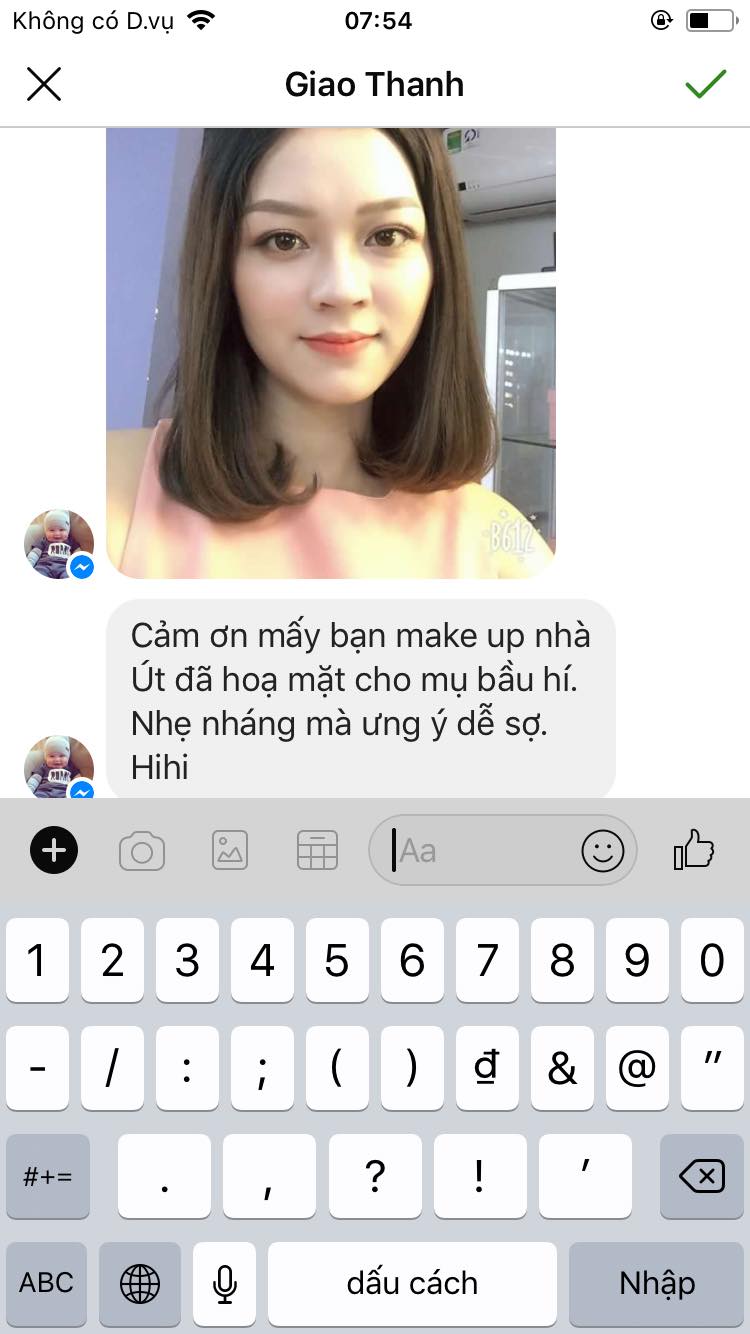Send a thumbs-up like
Viewport: 750px width, 1334px height.
tap(694, 851)
